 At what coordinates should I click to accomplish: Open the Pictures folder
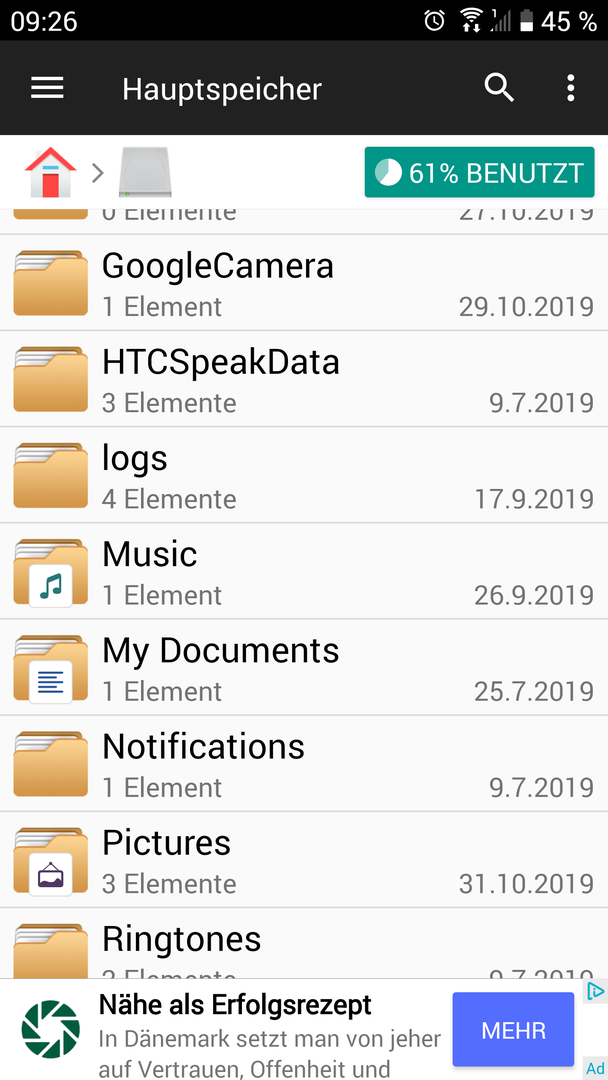[304, 860]
